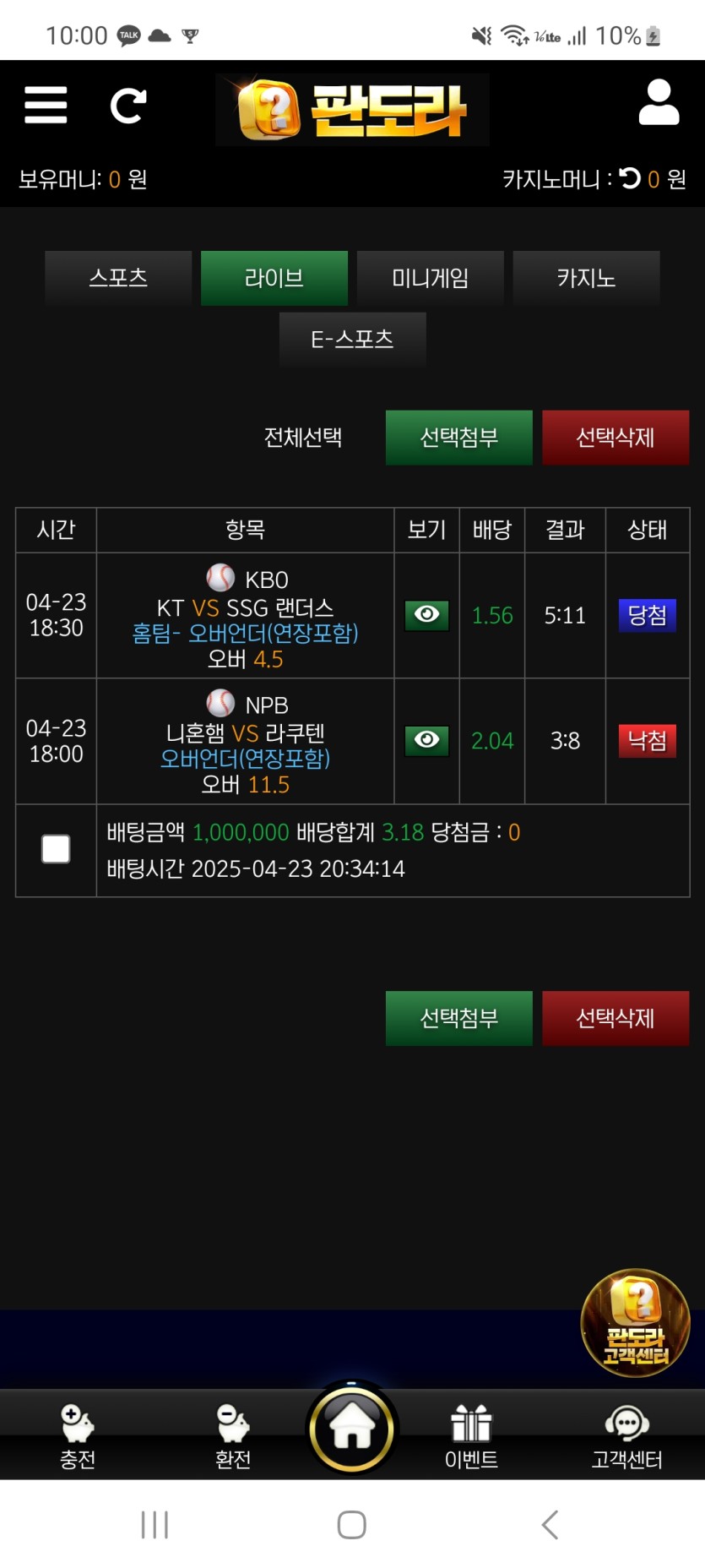Open the 이벤트 tab

[471, 1436]
